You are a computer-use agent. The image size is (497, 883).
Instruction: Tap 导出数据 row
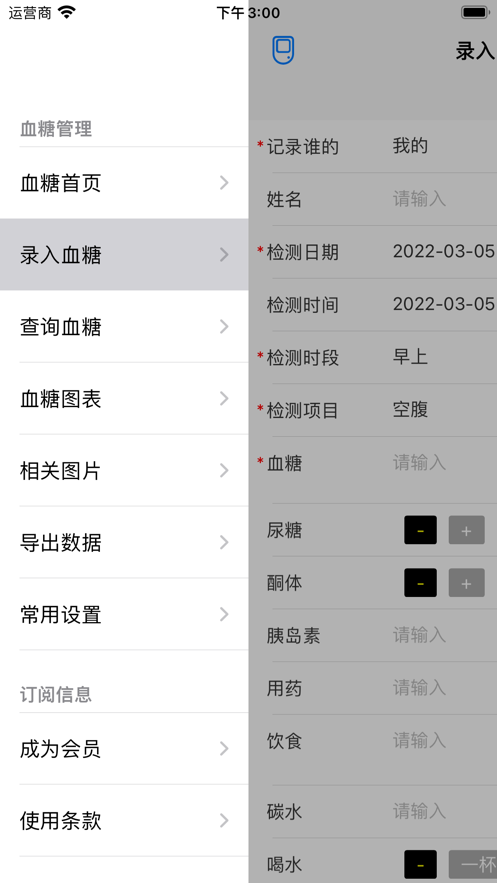[124, 542]
